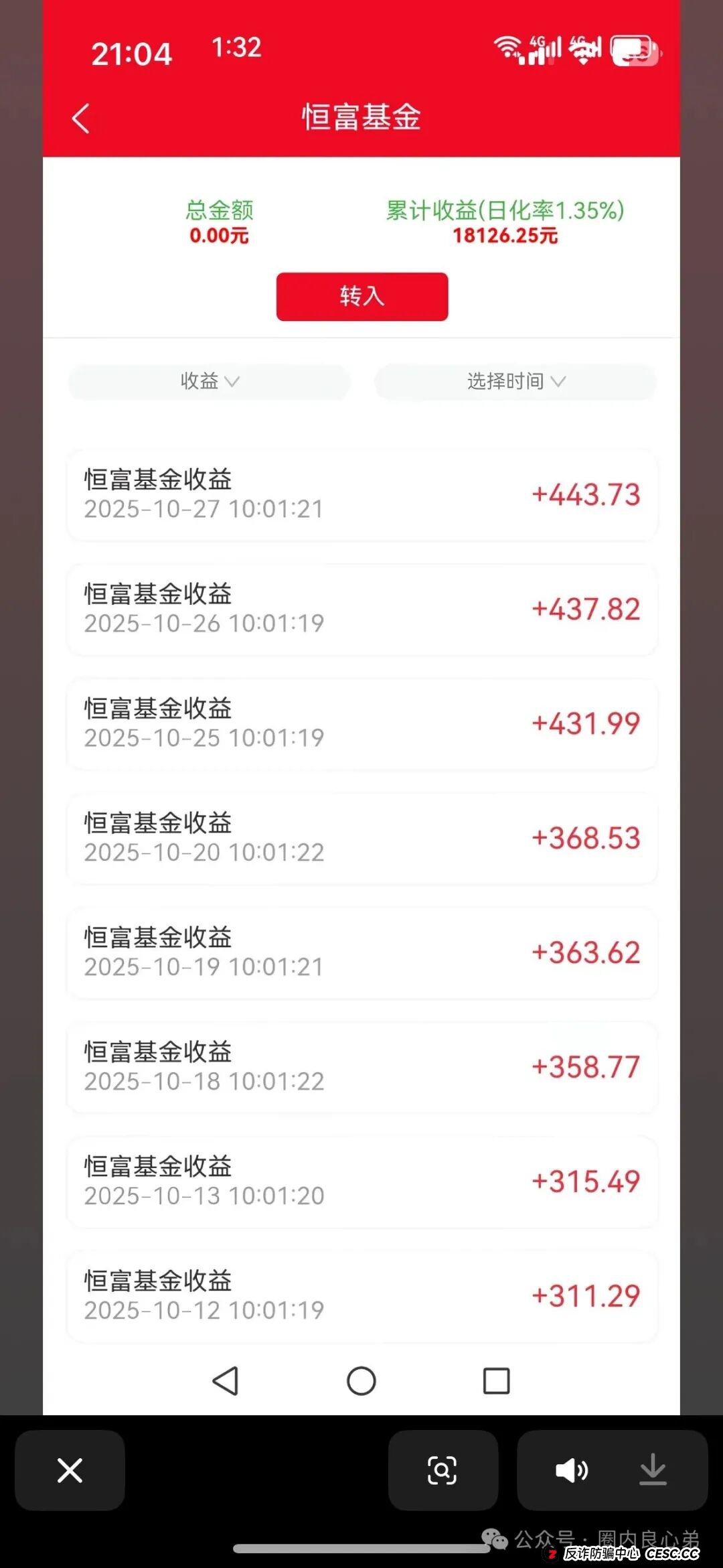The height and width of the screenshot is (1568, 723).
Task: Expand the 收益 filter dropdown
Action: (x=209, y=382)
